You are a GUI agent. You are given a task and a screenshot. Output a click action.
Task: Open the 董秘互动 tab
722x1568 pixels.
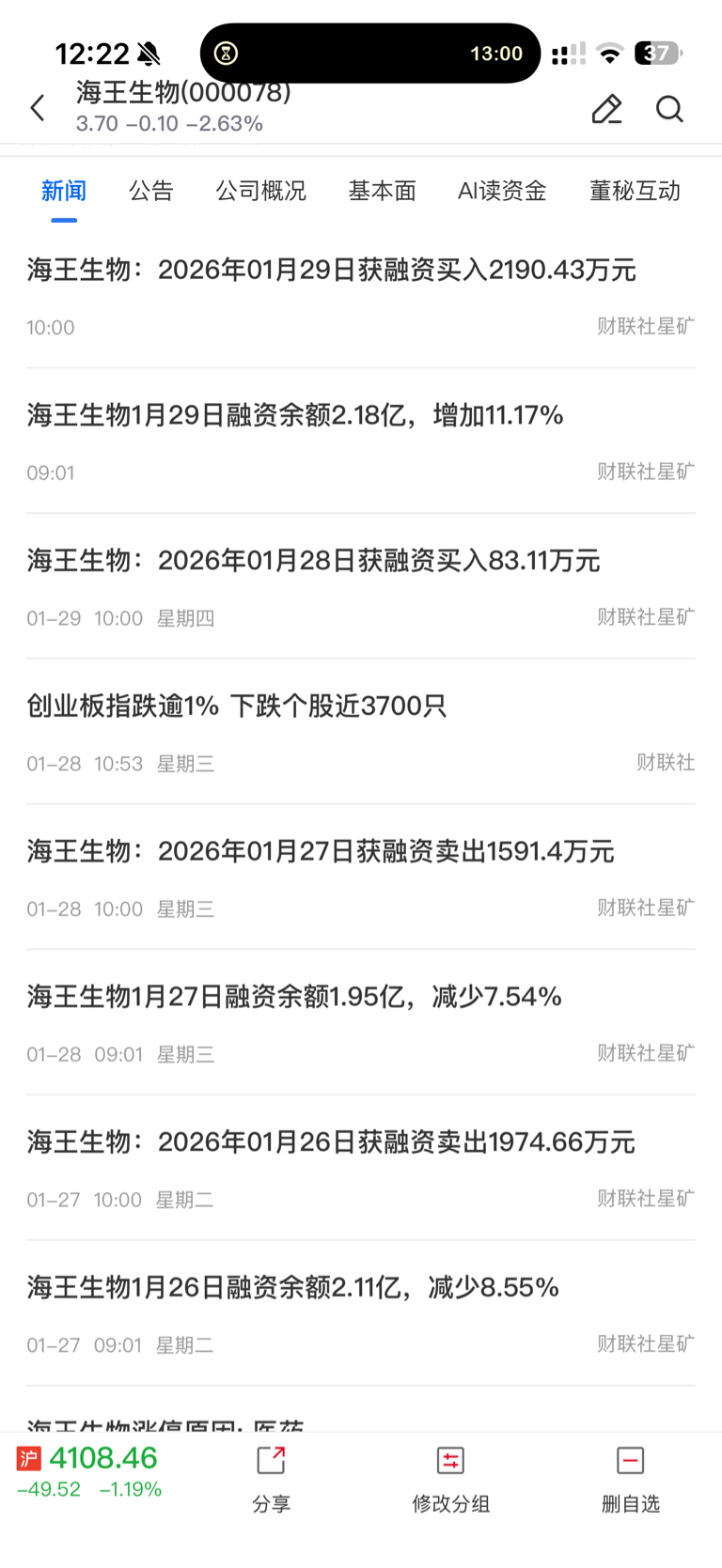pyautogui.click(x=635, y=191)
